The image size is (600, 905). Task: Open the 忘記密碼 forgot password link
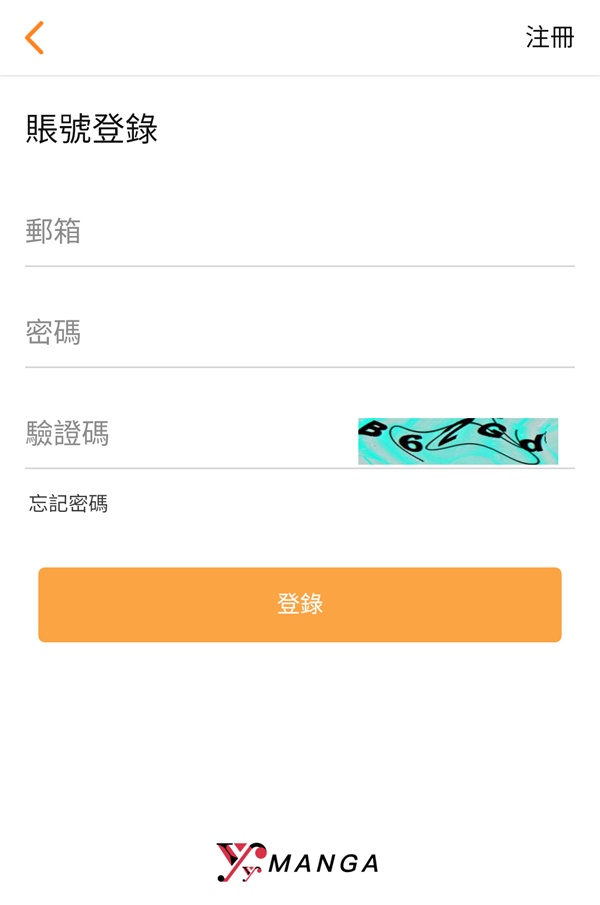[x=69, y=504]
